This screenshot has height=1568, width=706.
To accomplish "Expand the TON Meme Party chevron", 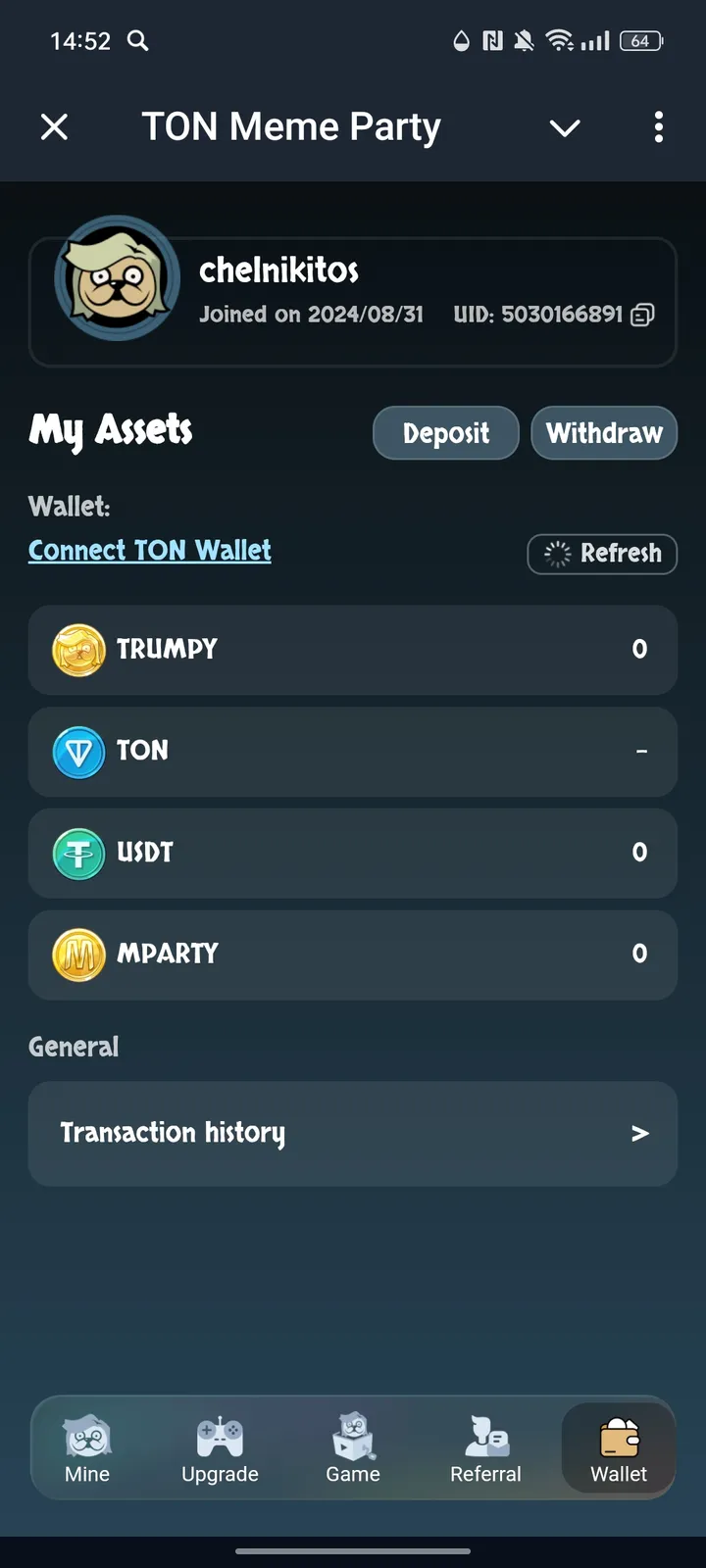I will point(565,128).
